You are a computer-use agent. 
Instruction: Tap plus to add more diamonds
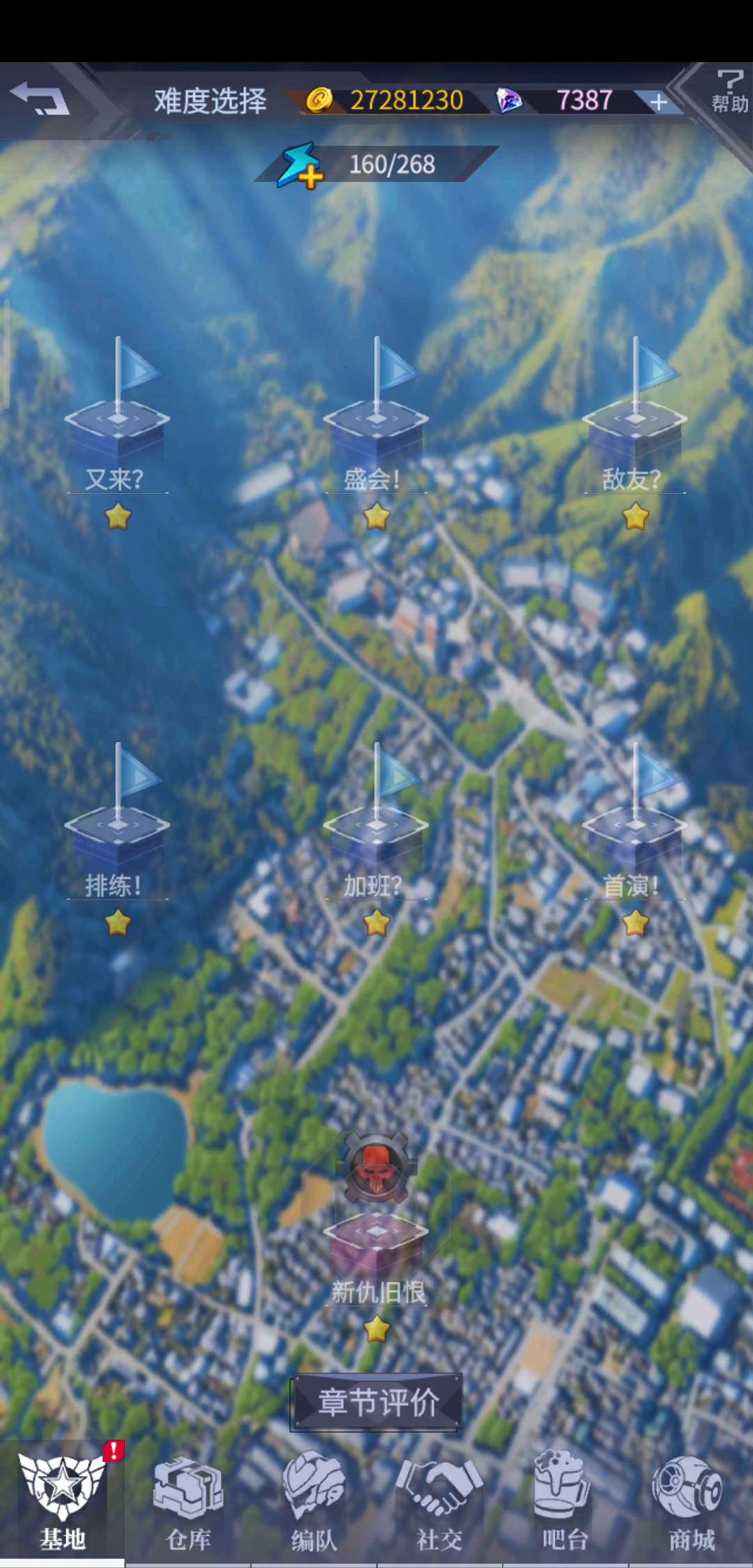(x=658, y=103)
